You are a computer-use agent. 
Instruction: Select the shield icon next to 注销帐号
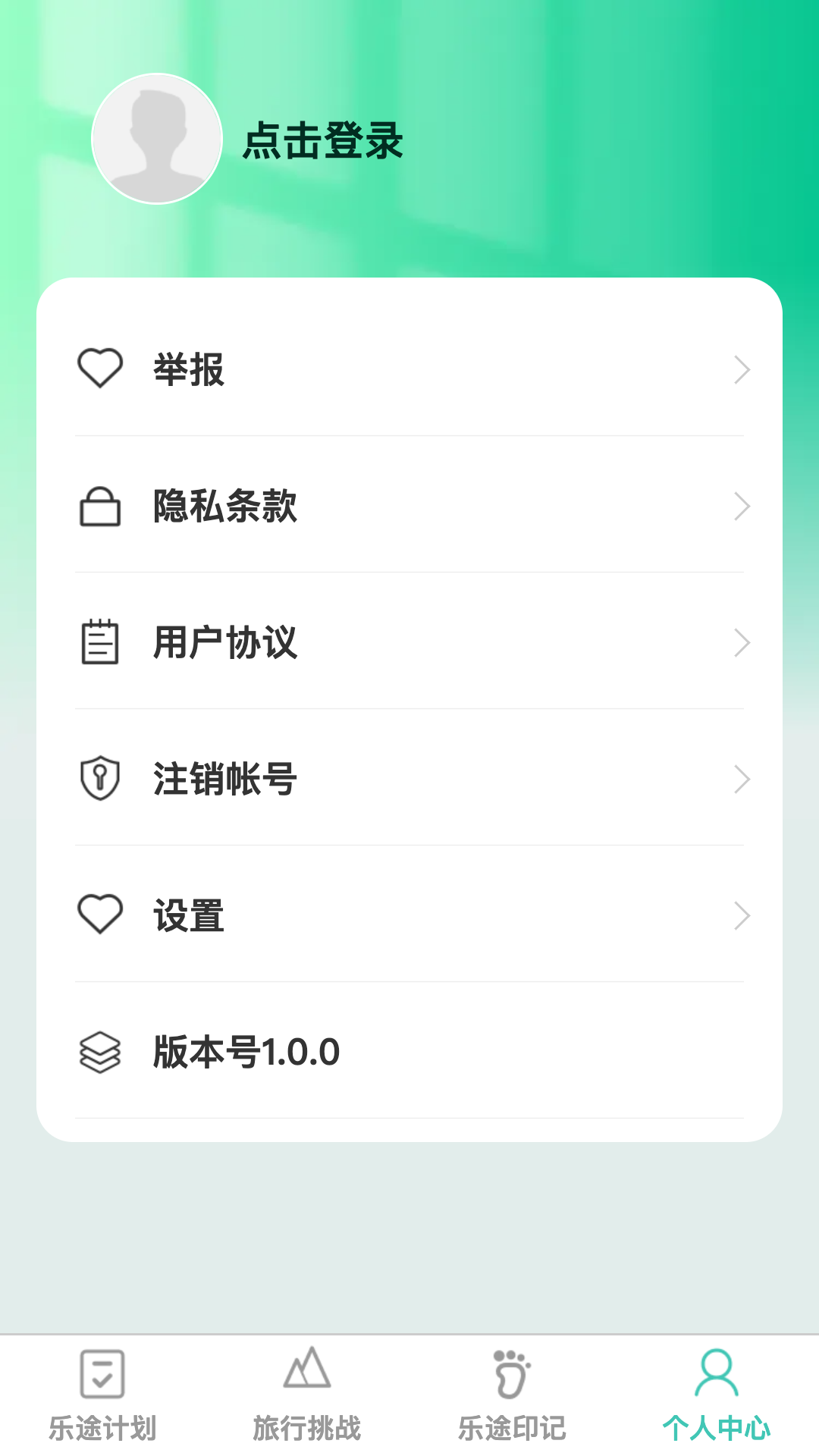coord(99,778)
